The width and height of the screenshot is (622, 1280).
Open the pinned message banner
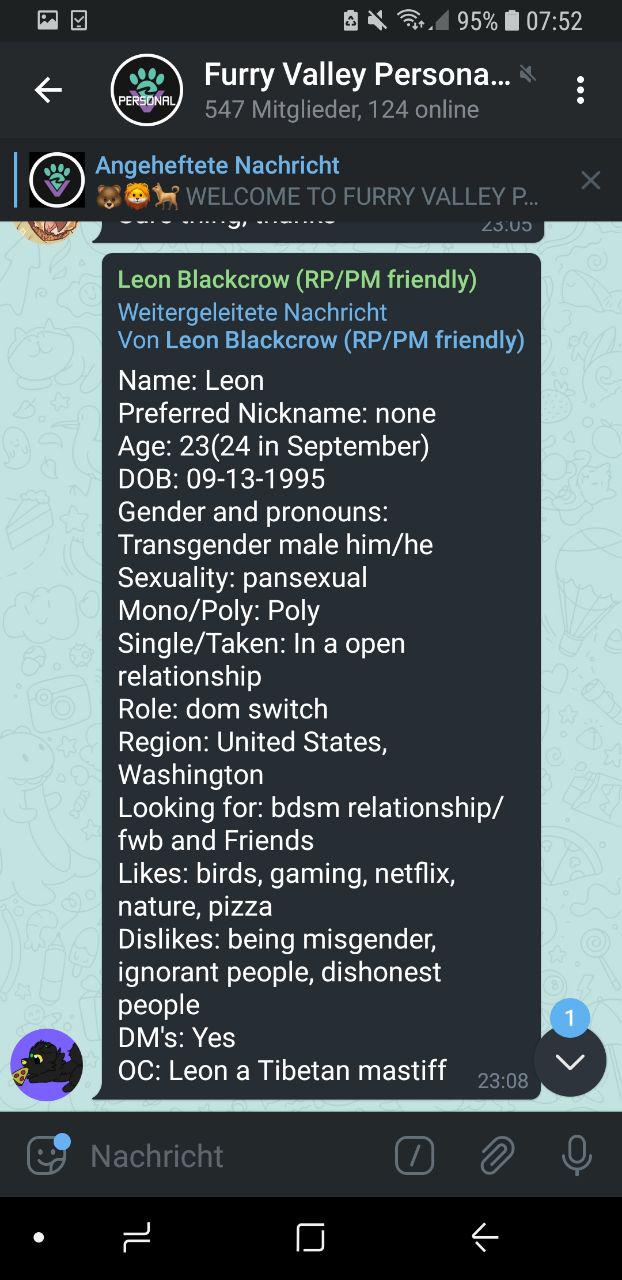pyautogui.click(x=290, y=180)
